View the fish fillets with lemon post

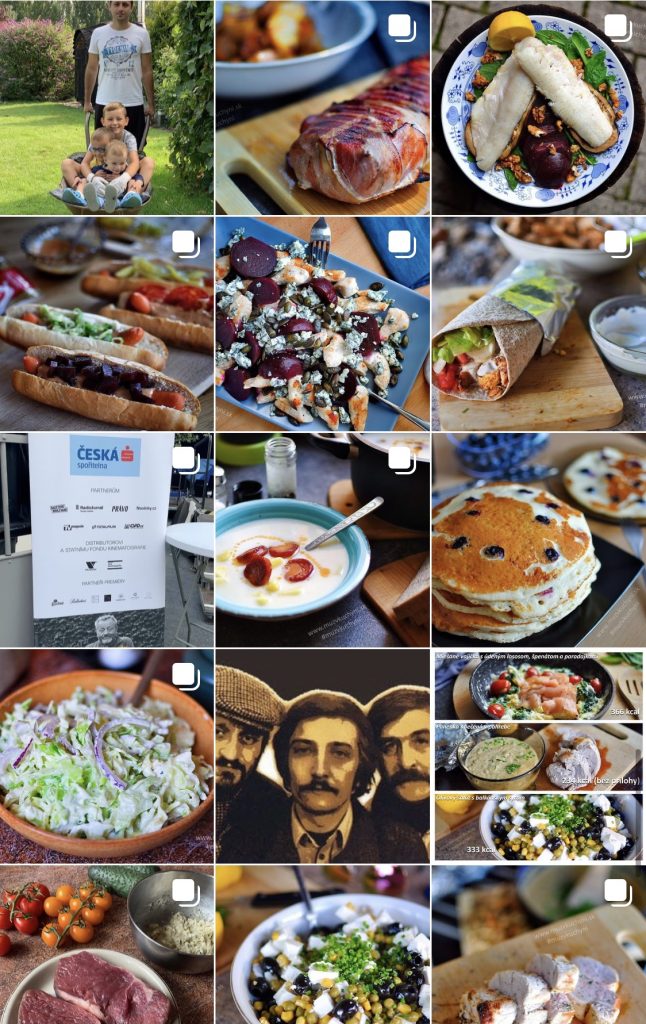538,107
